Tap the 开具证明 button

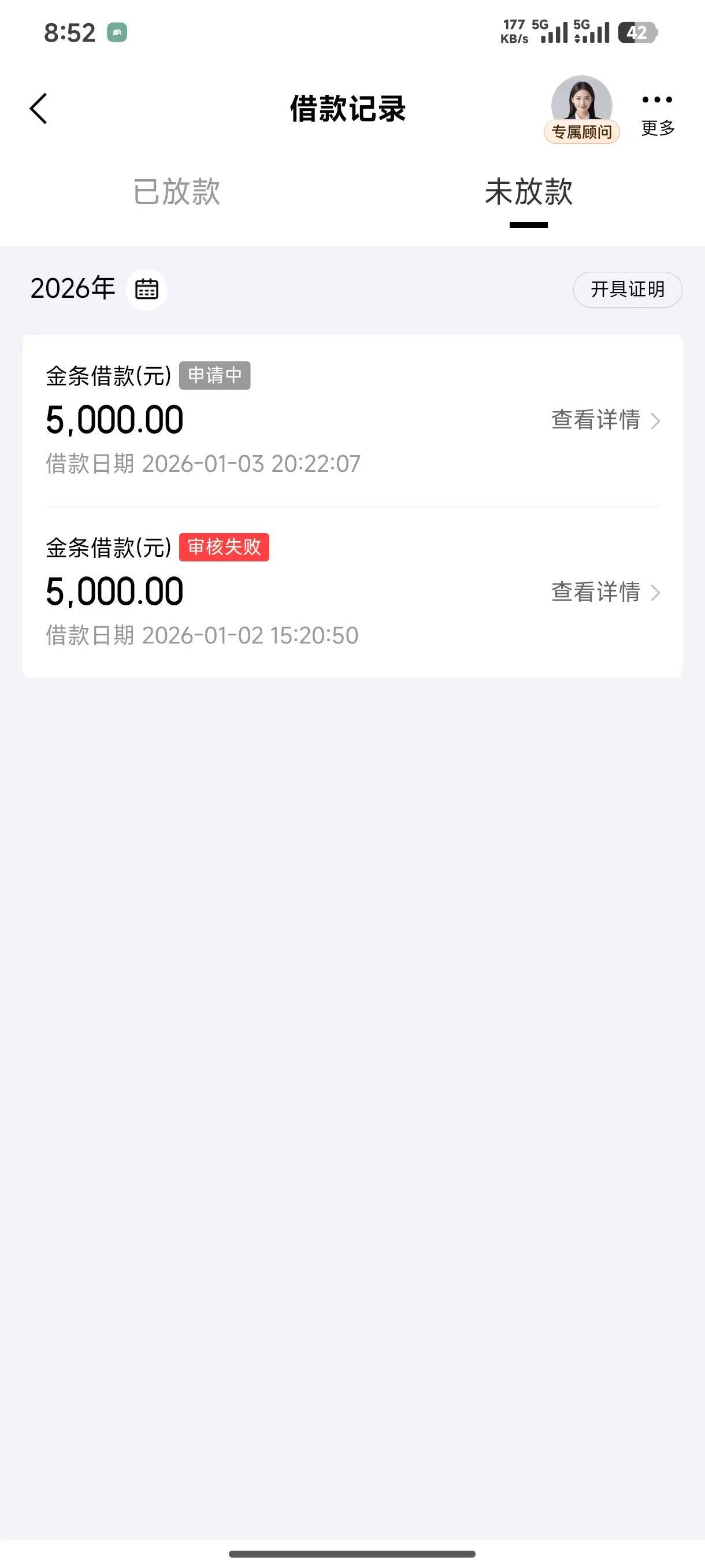627,289
